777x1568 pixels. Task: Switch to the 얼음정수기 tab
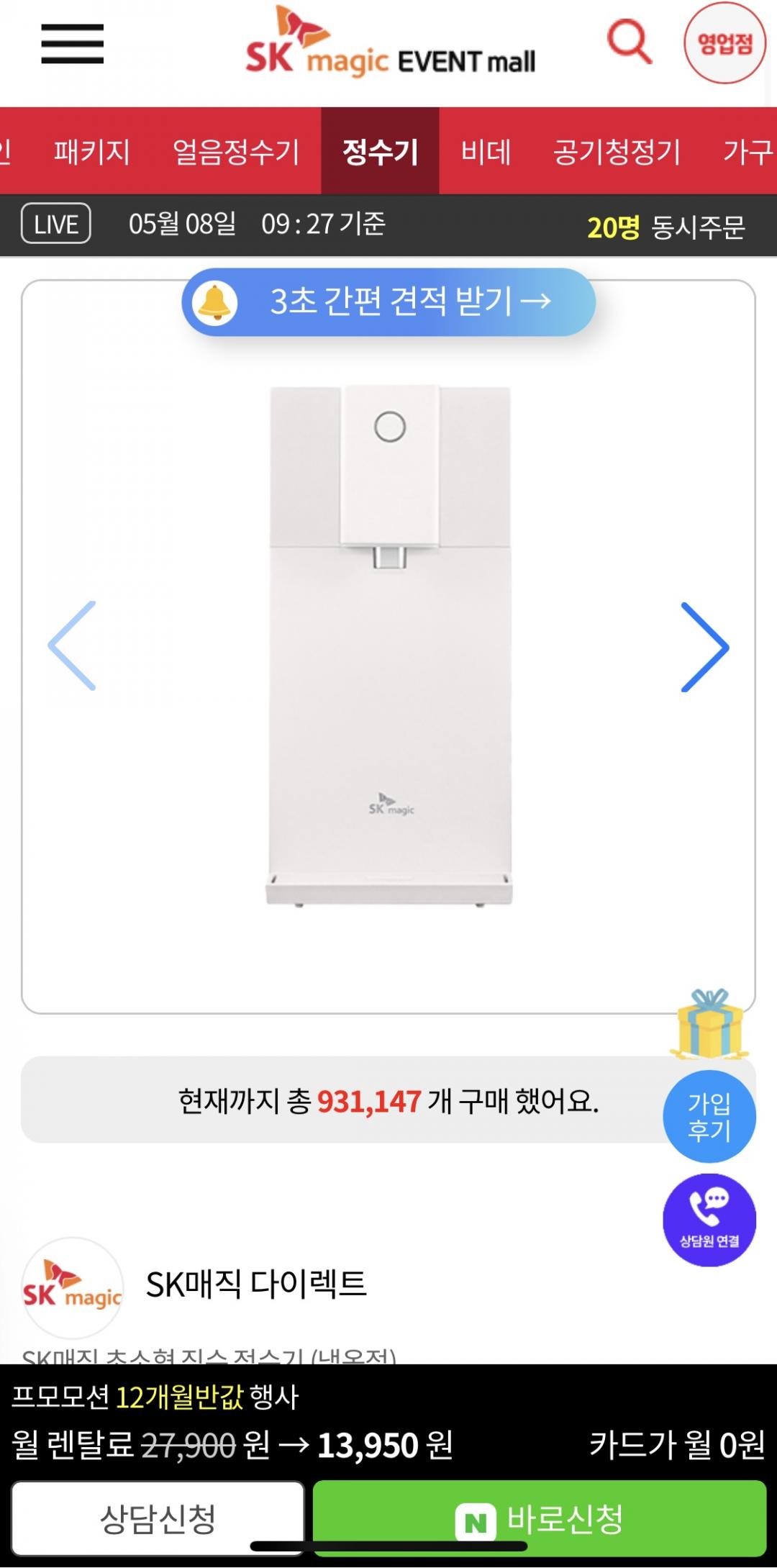pyautogui.click(x=236, y=152)
